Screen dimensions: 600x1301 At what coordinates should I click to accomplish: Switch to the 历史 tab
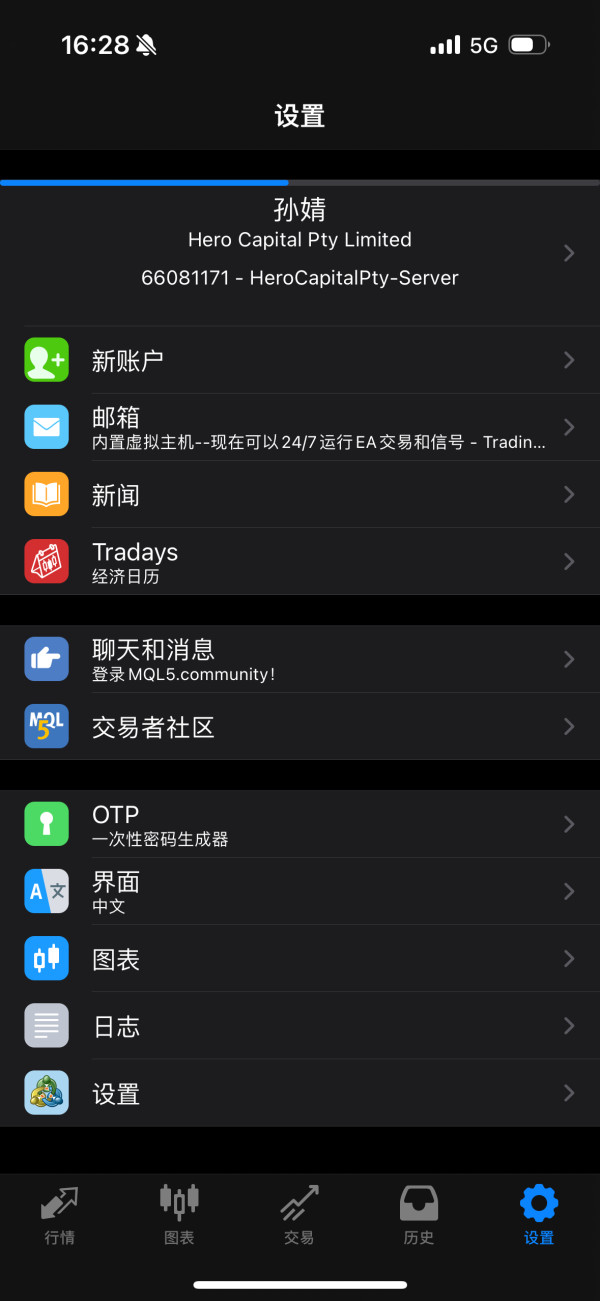tap(419, 1214)
